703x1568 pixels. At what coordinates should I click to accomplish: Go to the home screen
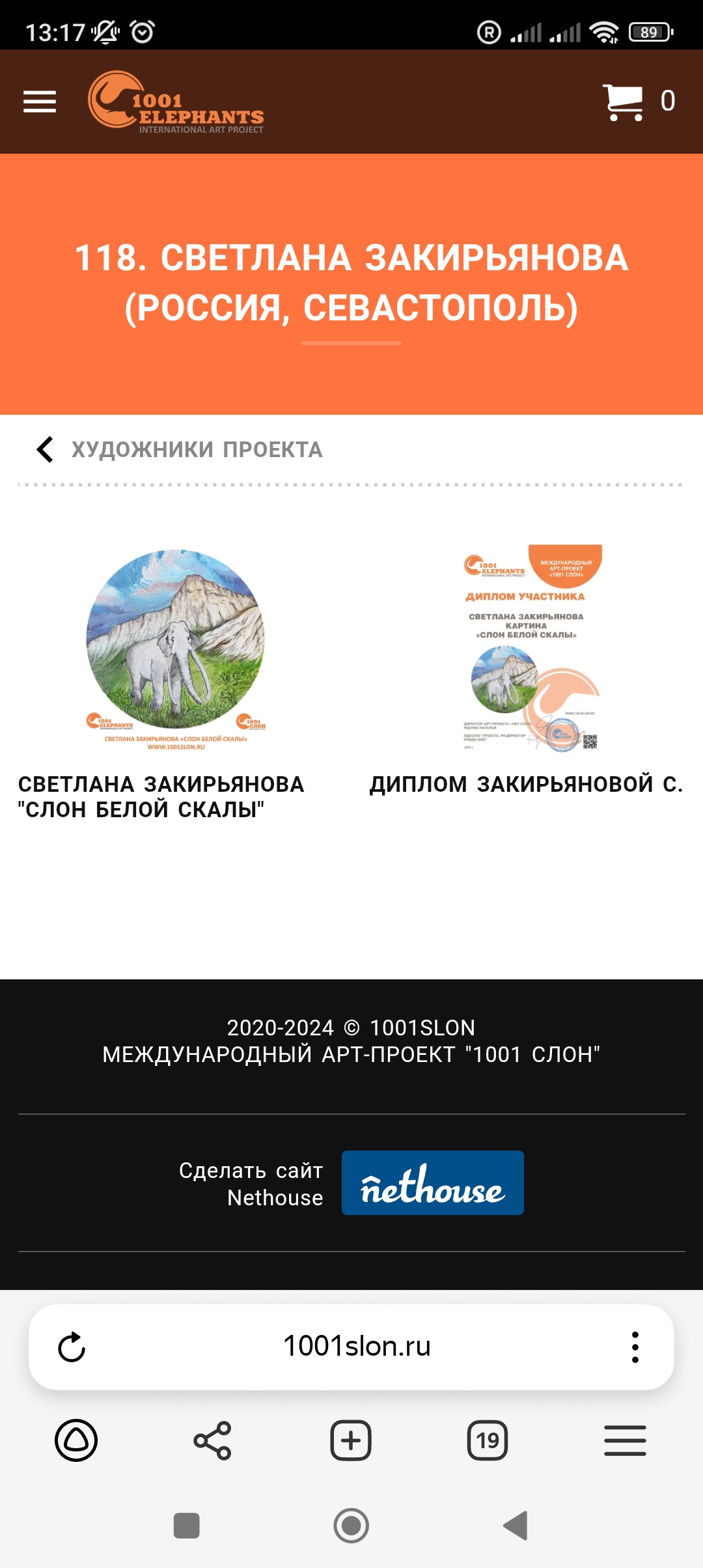pyautogui.click(x=351, y=1526)
